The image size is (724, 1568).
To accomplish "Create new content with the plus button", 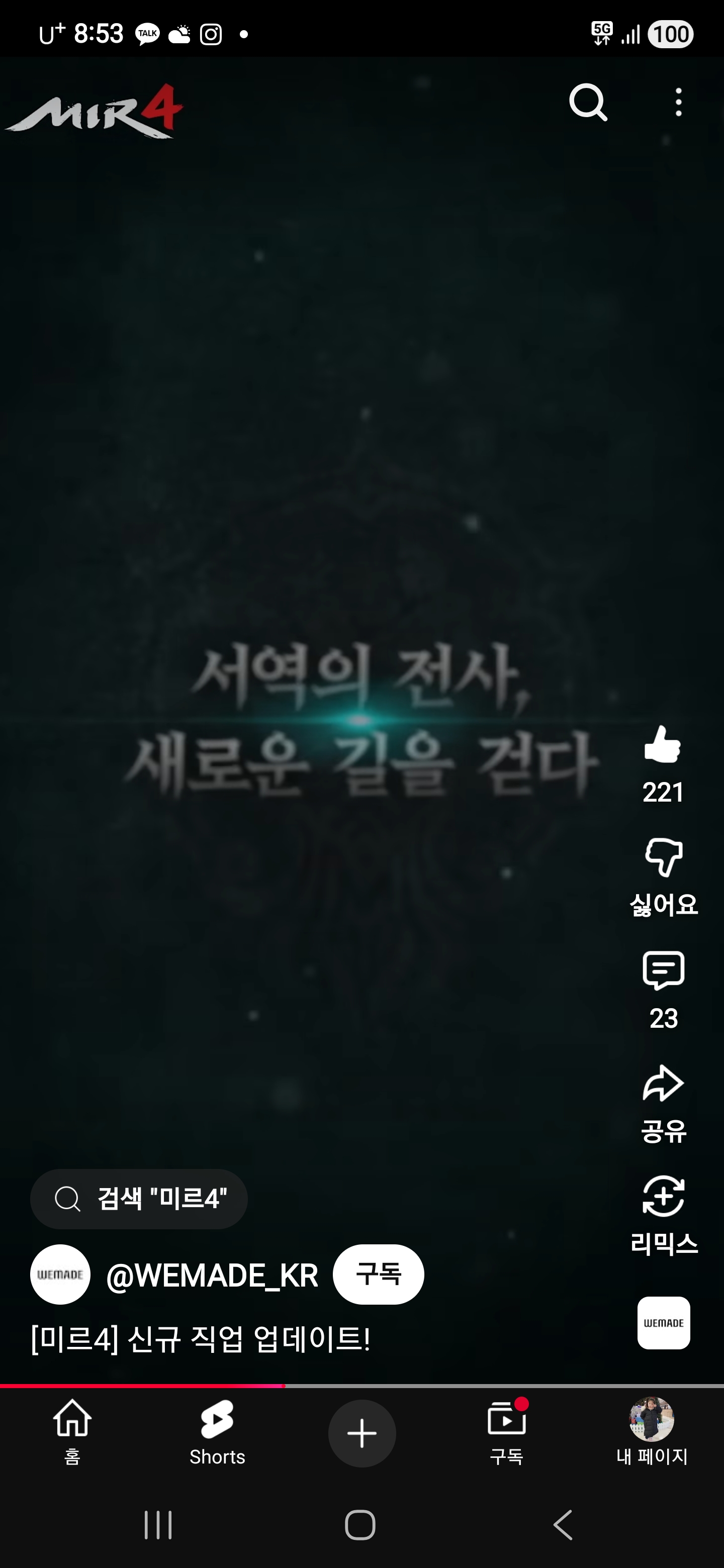I will pyautogui.click(x=361, y=1433).
